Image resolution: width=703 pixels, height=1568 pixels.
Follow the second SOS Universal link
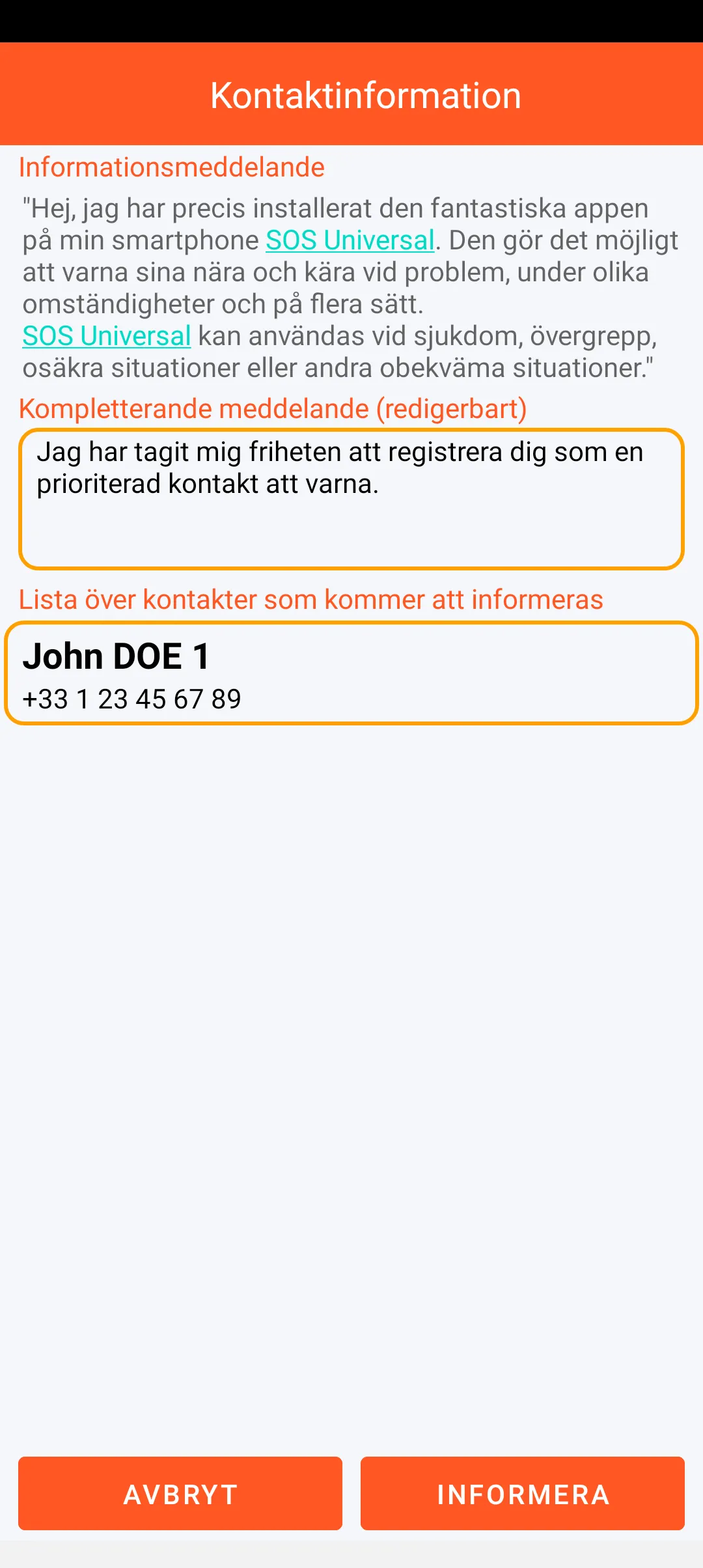[x=107, y=336]
